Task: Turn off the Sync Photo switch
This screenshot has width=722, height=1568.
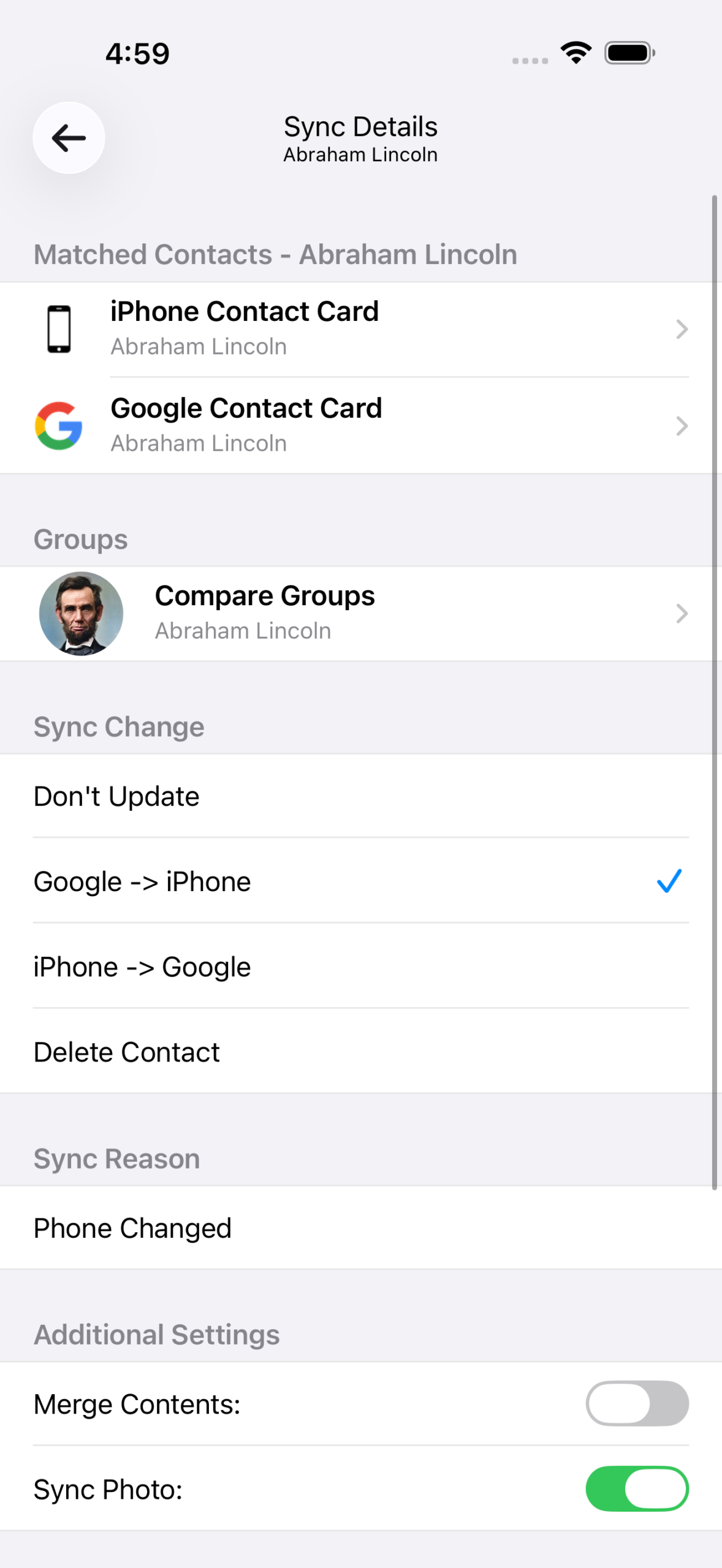Action: point(636,1488)
